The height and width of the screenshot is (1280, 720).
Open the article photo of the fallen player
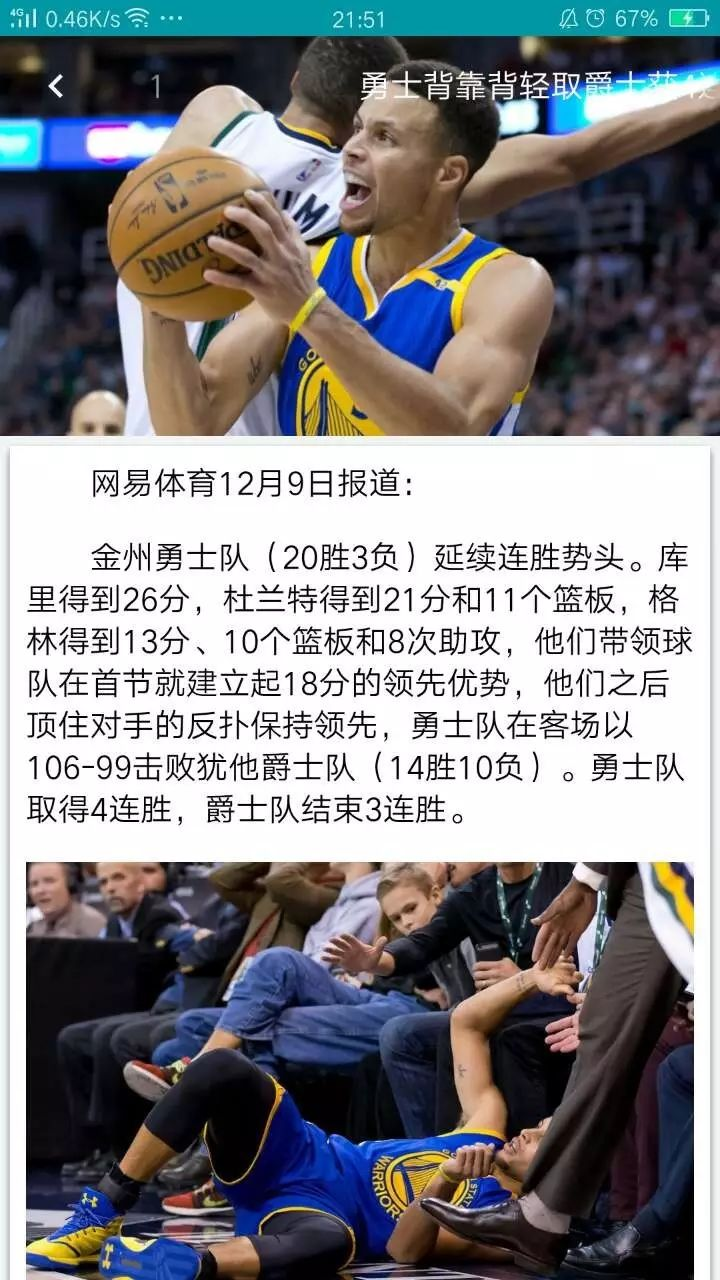[x=360, y=1071]
